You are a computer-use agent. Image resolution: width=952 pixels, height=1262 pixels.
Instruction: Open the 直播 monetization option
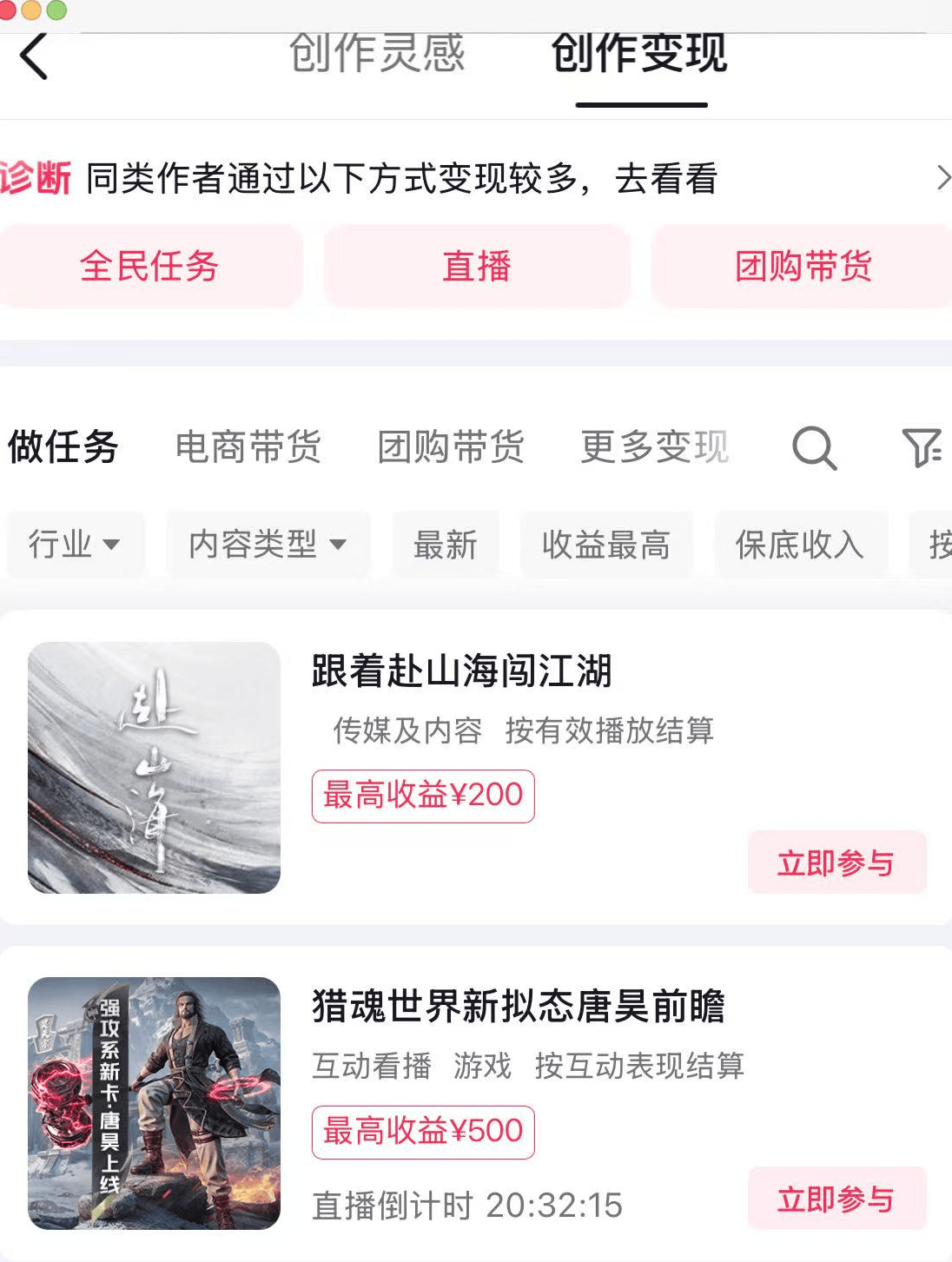[476, 266]
